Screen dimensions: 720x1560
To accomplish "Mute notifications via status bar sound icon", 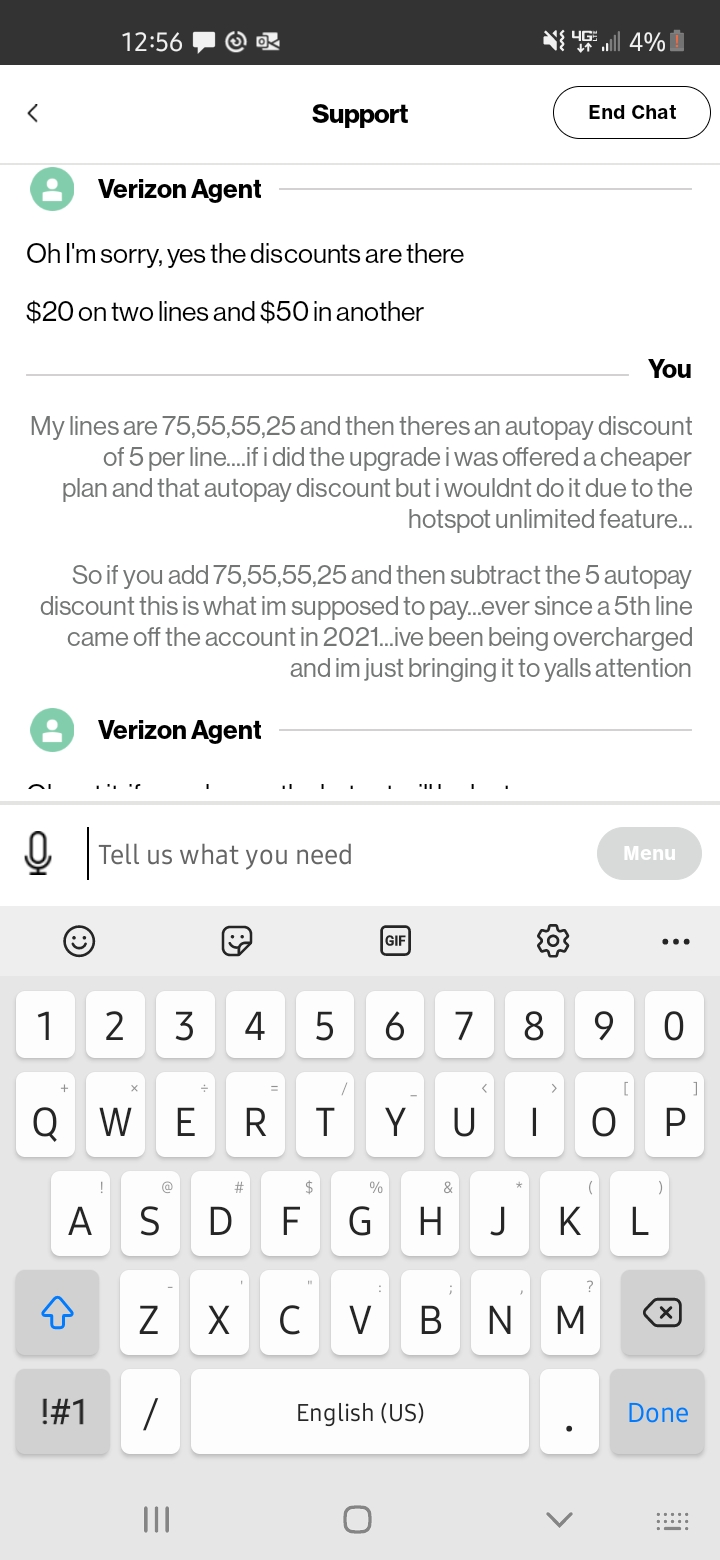I will click(552, 40).
